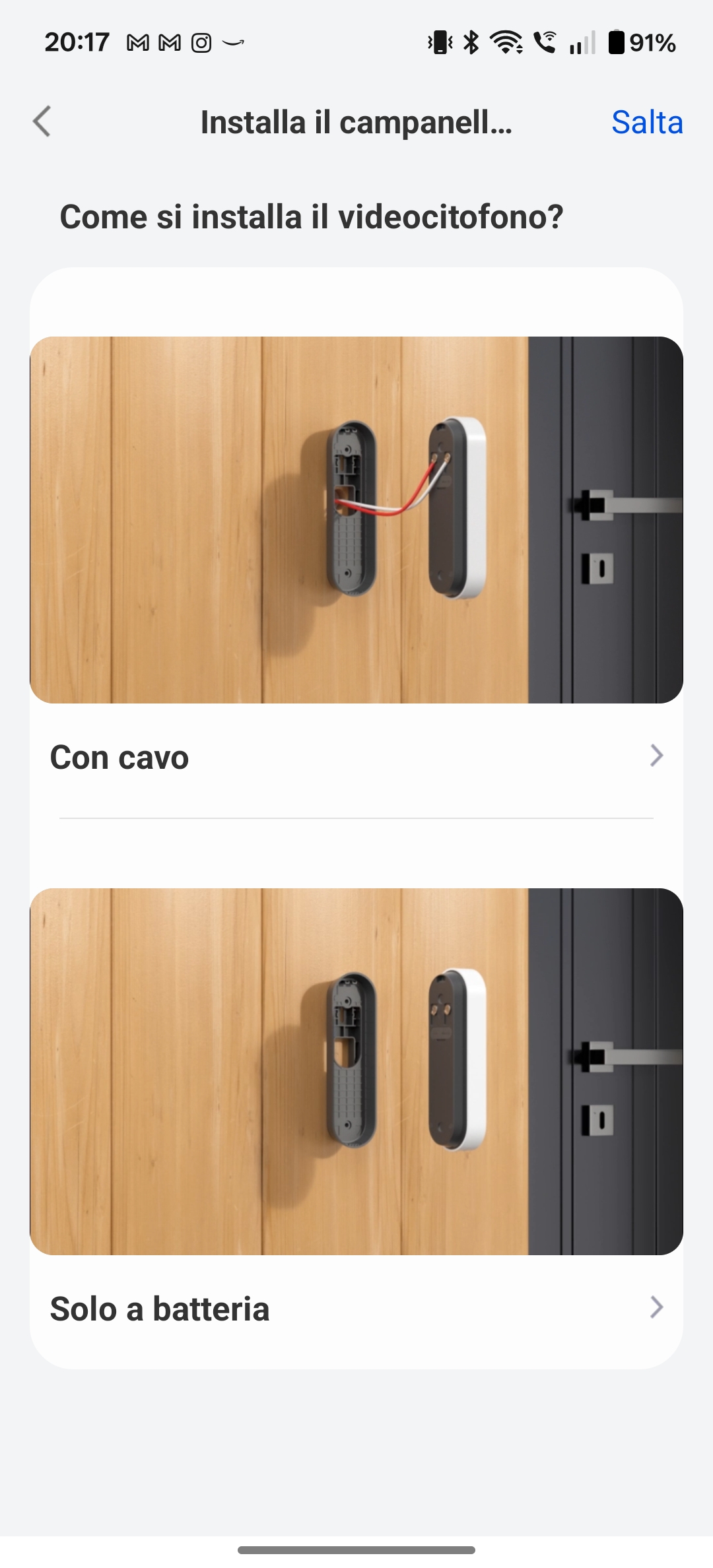Choose Solo a batteria installation
The image size is (713, 1568).
tap(356, 1308)
